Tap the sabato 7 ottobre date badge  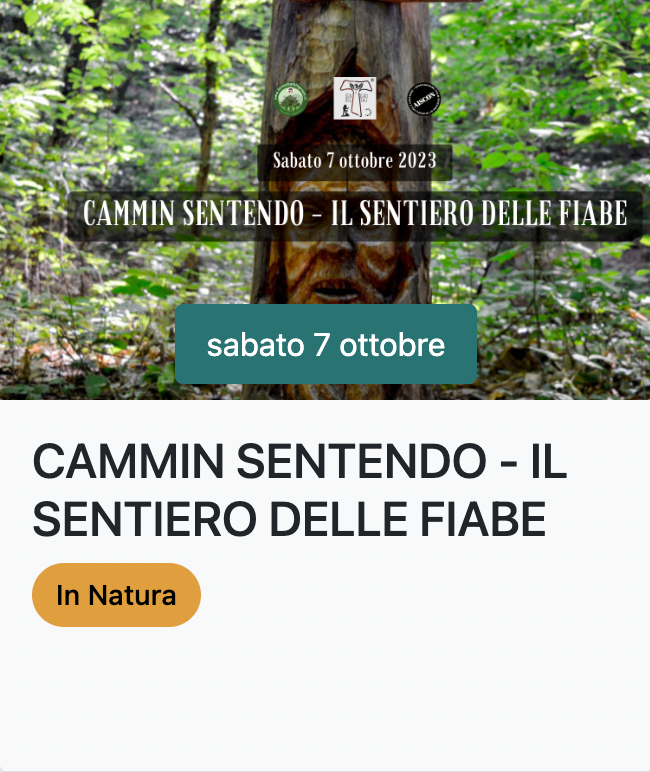325,345
